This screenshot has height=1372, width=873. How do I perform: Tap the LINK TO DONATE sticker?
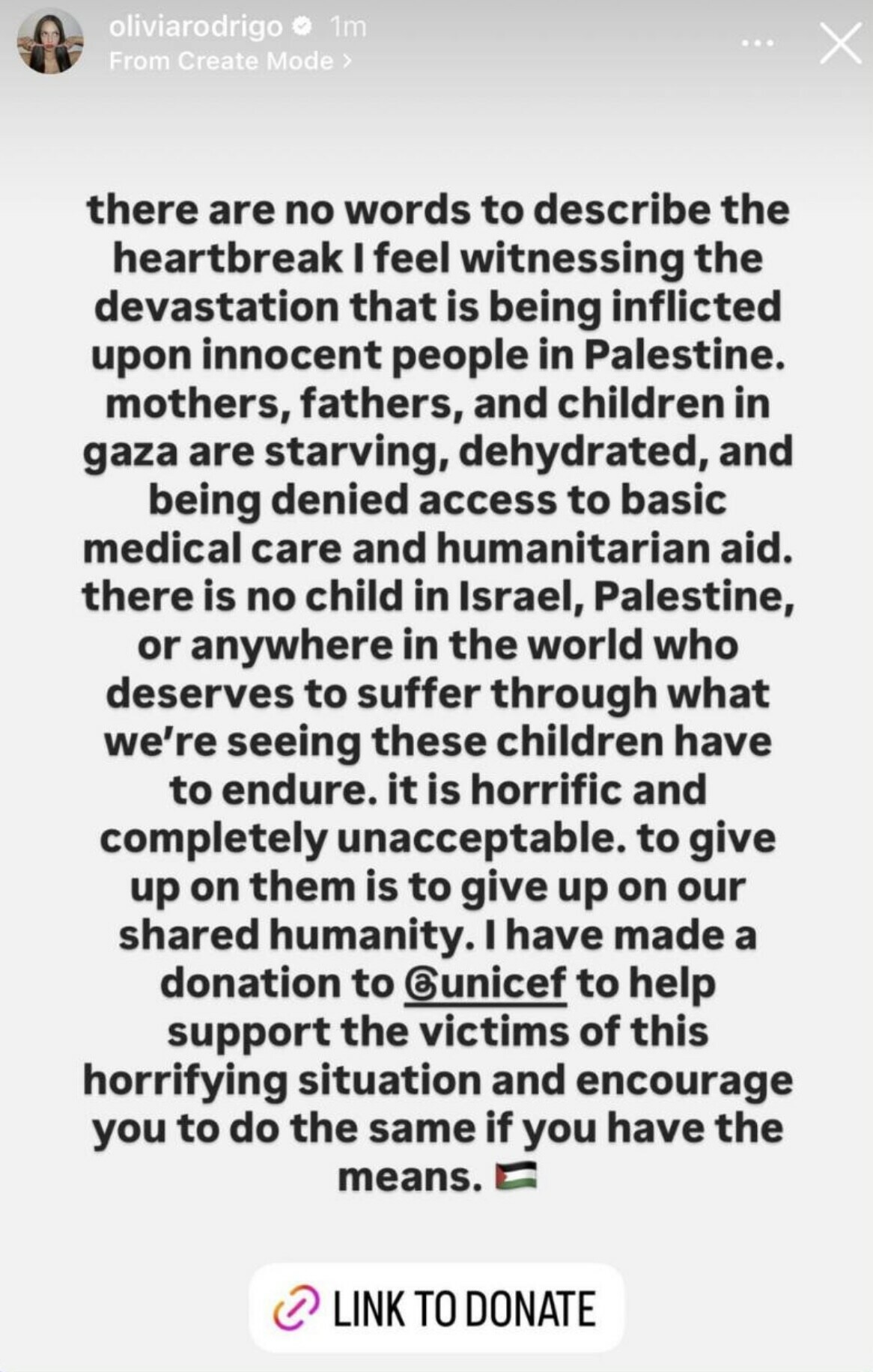point(436,1308)
